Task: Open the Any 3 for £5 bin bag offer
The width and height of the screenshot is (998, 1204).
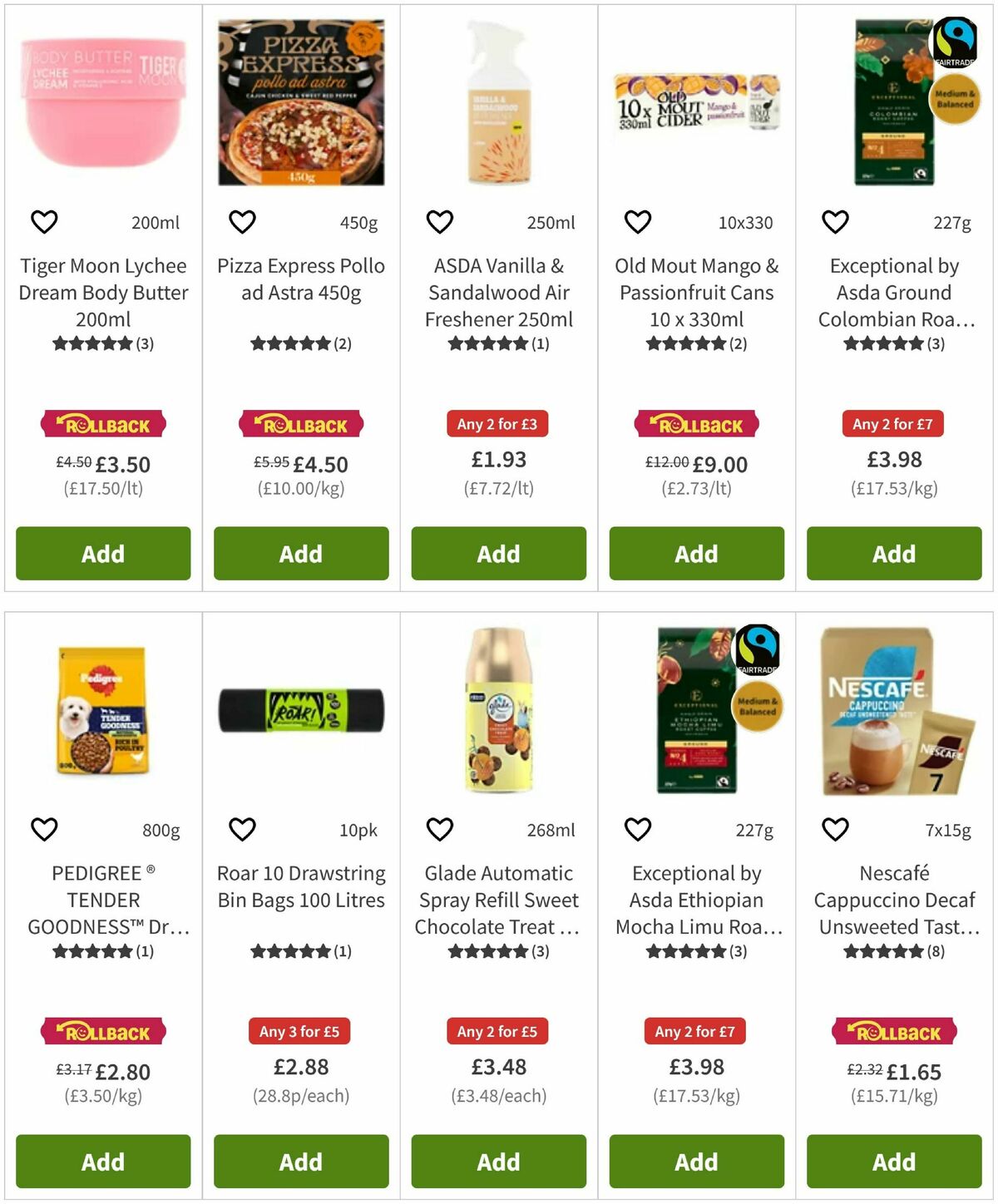Action: [300, 1031]
